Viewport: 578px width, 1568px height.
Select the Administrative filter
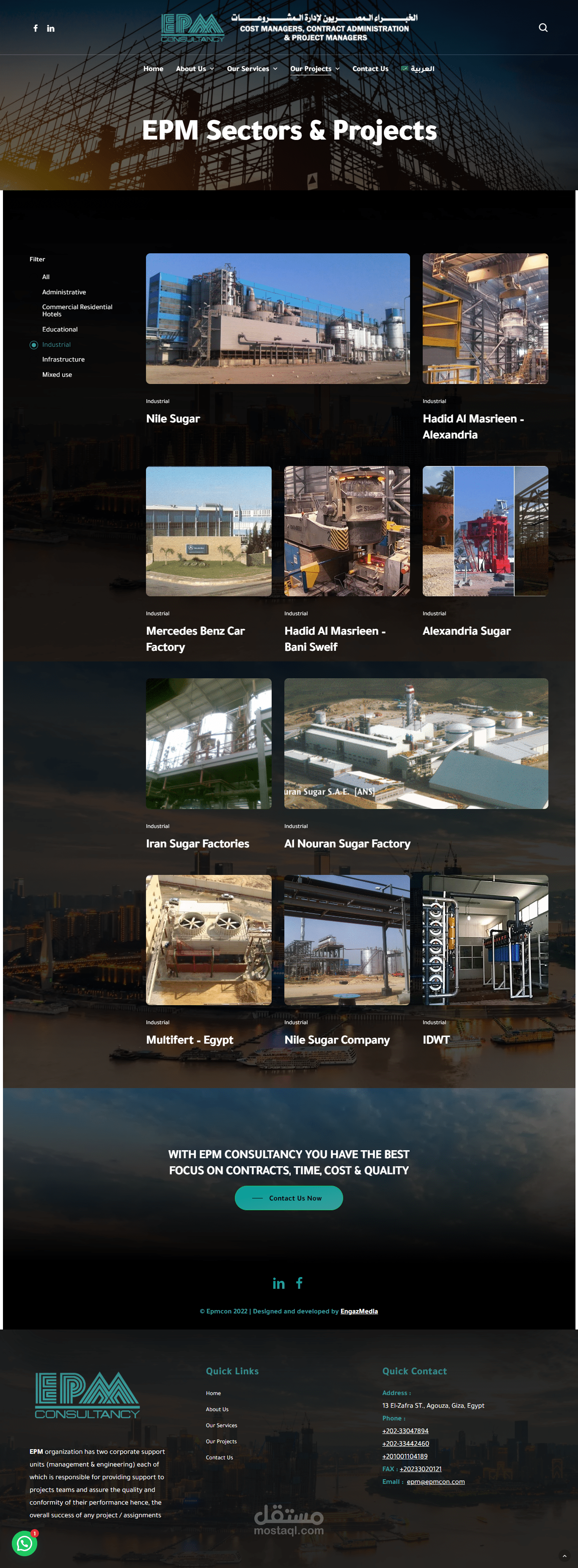(64, 292)
